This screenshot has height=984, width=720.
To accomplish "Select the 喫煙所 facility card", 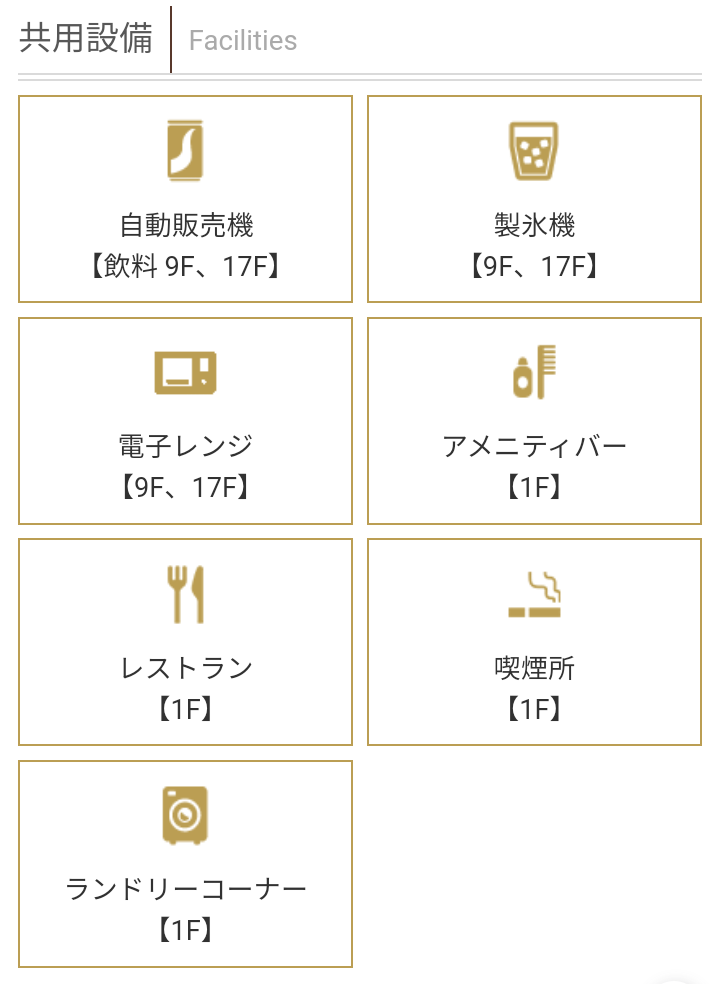I will click(x=534, y=642).
